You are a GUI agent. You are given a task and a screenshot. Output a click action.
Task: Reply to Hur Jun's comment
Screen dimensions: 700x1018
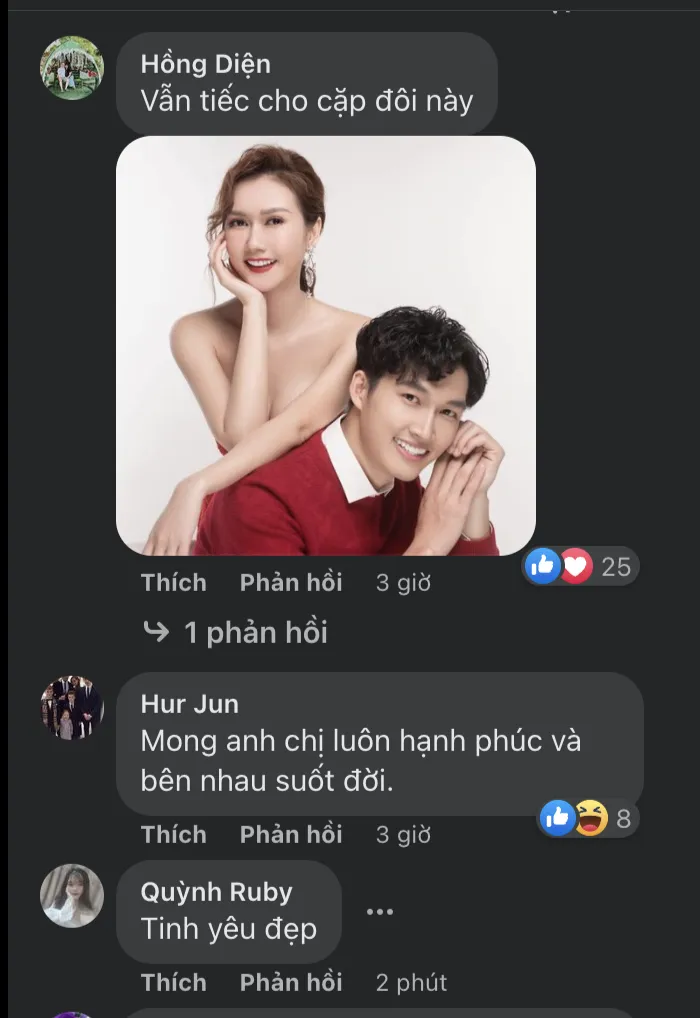[290, 834]
